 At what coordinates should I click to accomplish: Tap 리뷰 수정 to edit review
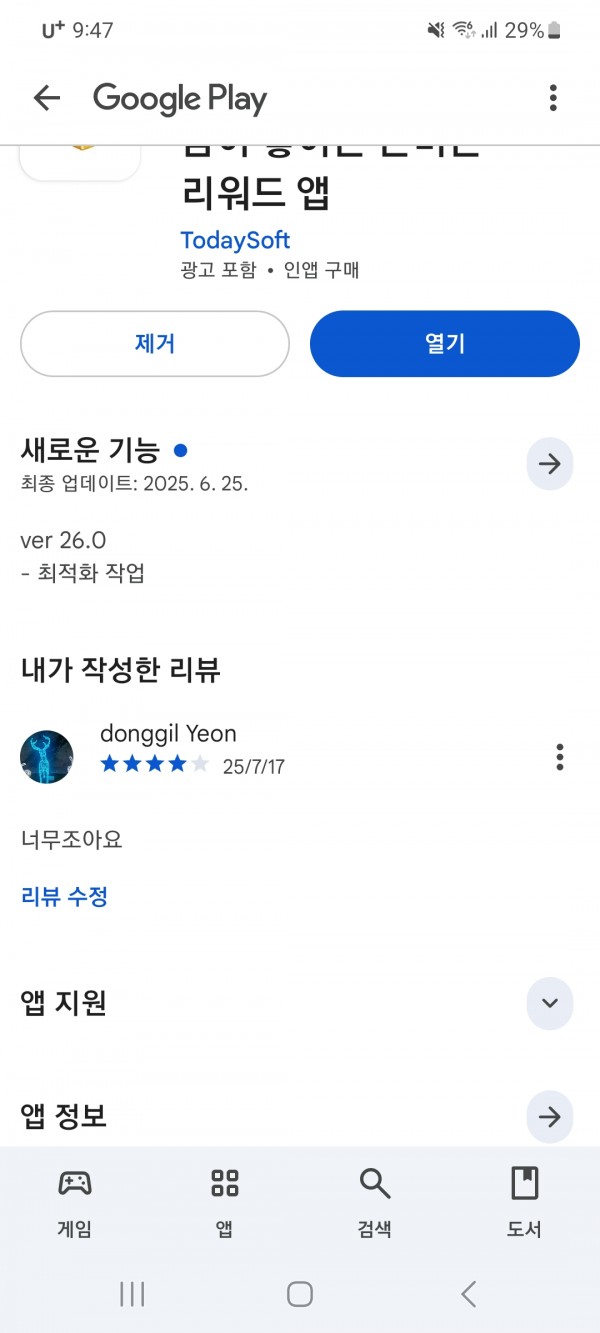coord(64,896)
